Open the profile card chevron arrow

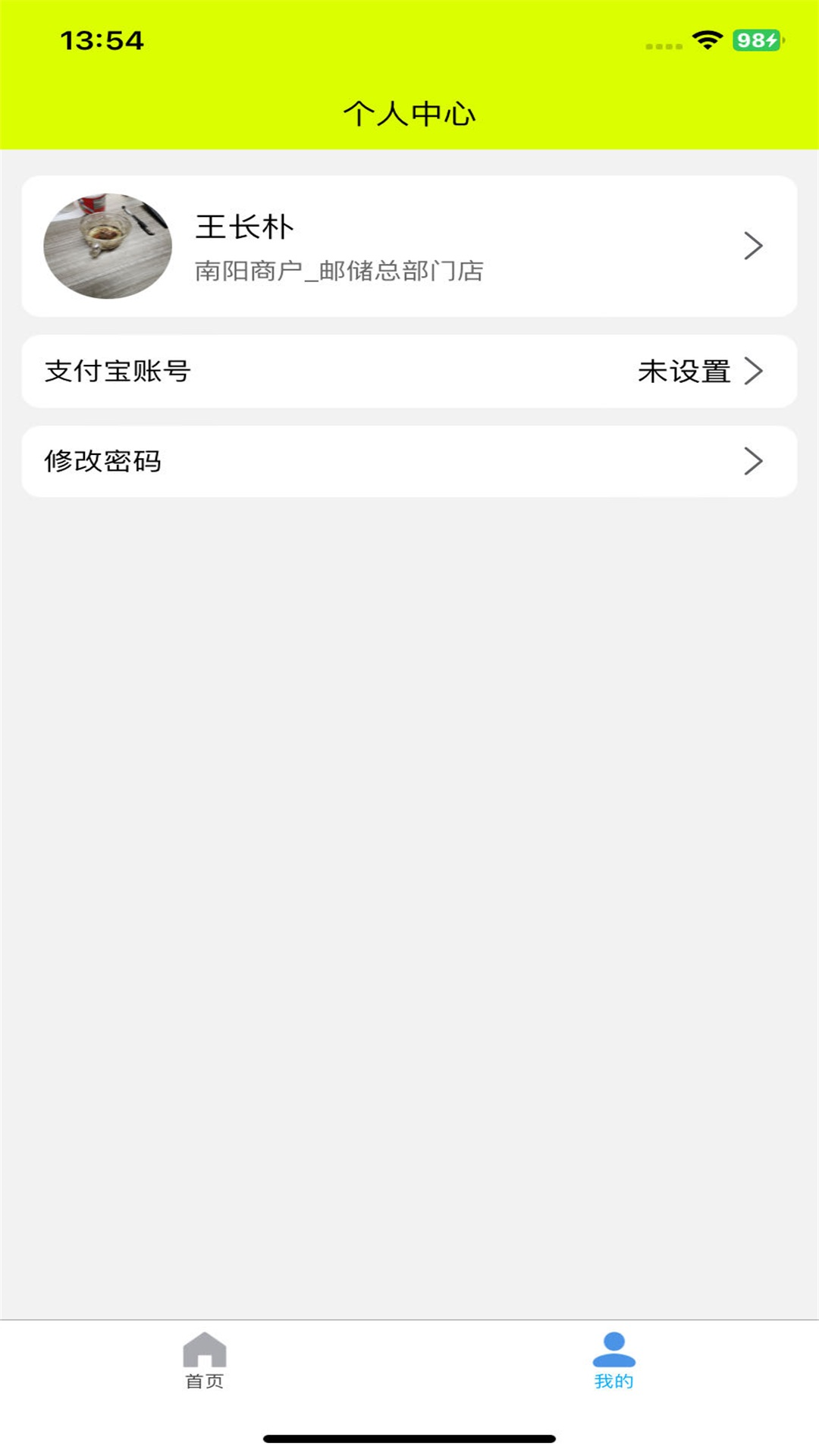click(753, 245)
